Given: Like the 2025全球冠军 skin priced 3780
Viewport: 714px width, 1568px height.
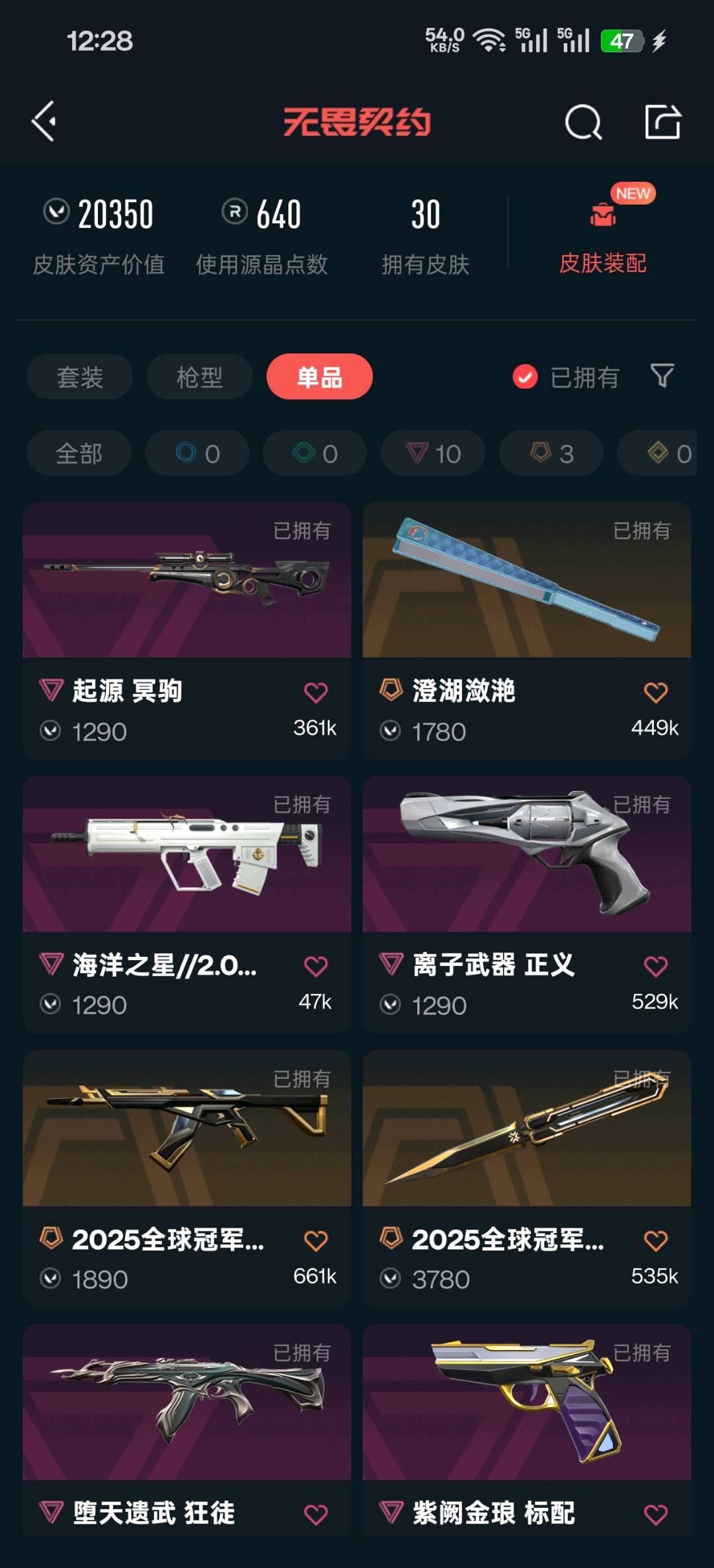Looking at the screenshot, I should pos(655,1240).
